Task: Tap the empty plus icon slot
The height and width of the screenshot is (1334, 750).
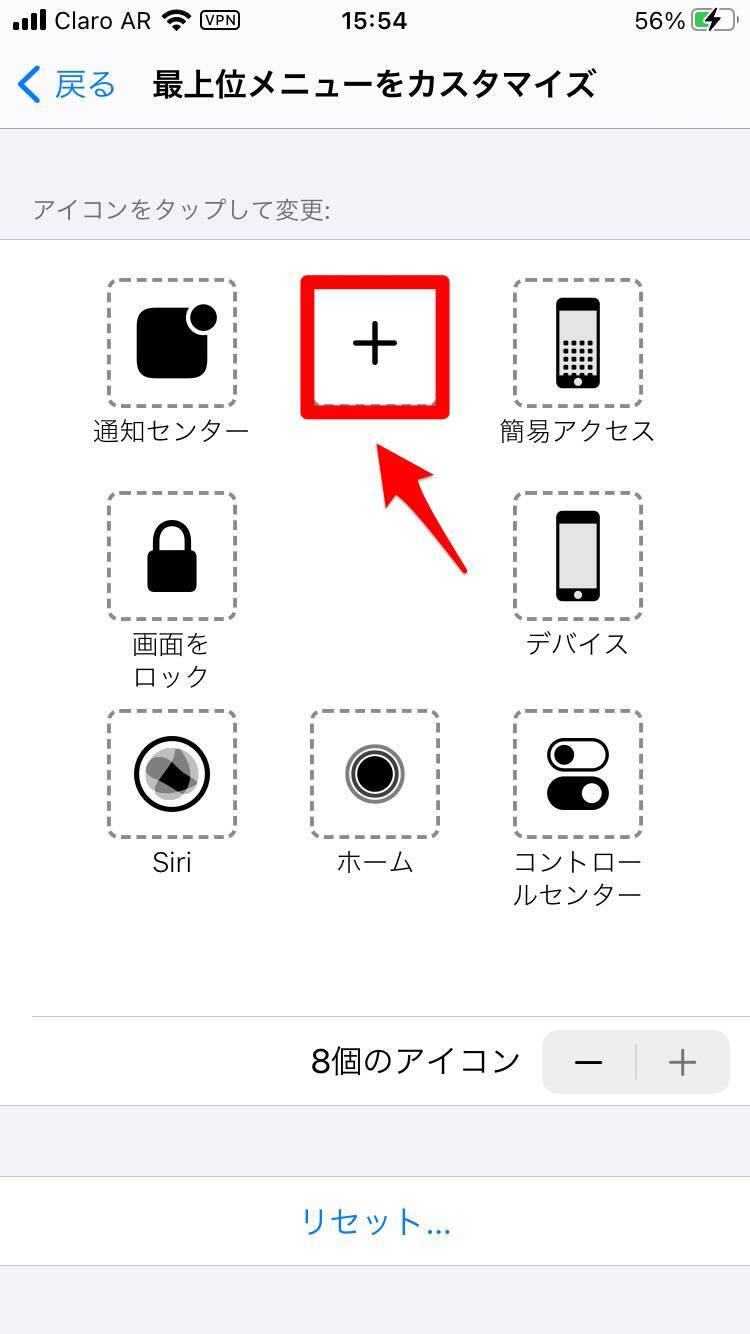Action: [375, 345]
